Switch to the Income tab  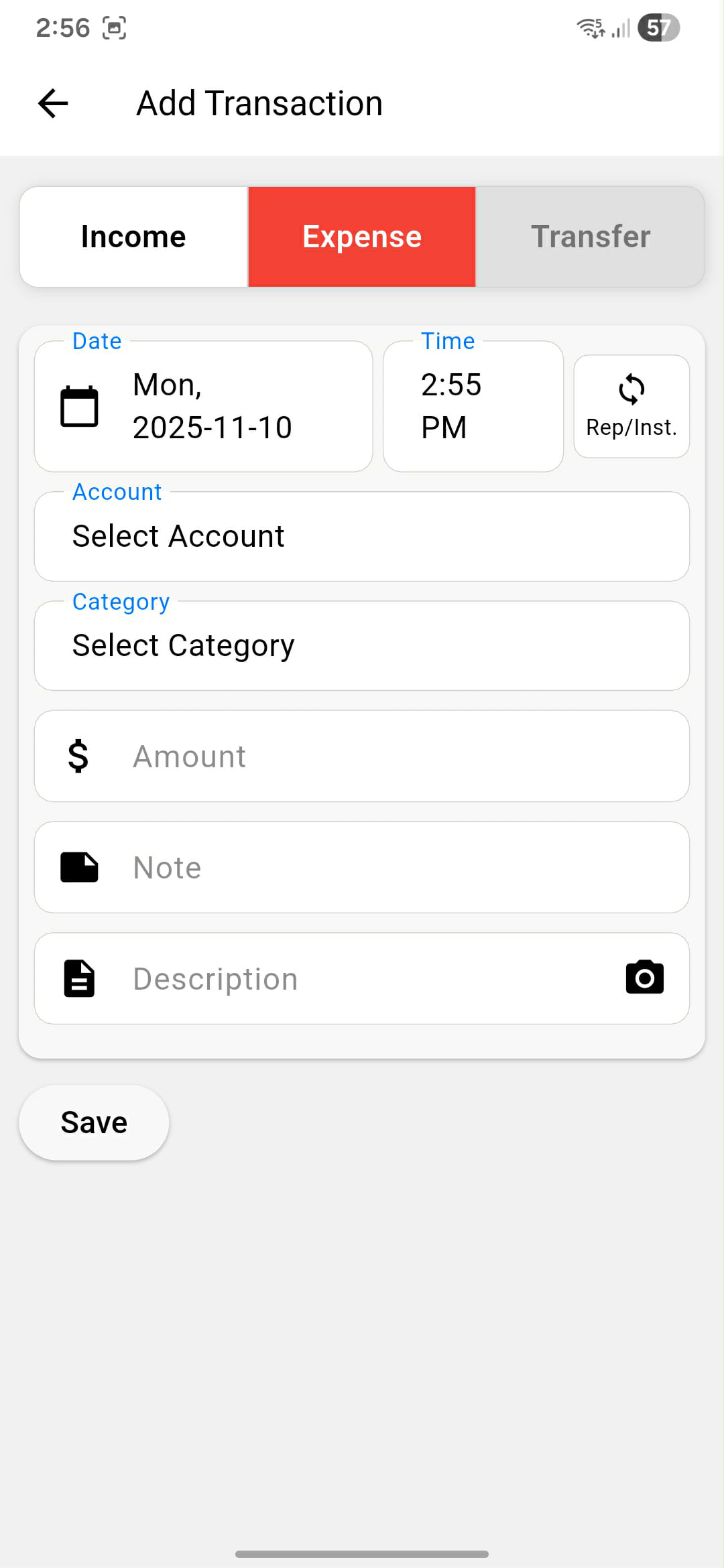click(x=133, y=236)
